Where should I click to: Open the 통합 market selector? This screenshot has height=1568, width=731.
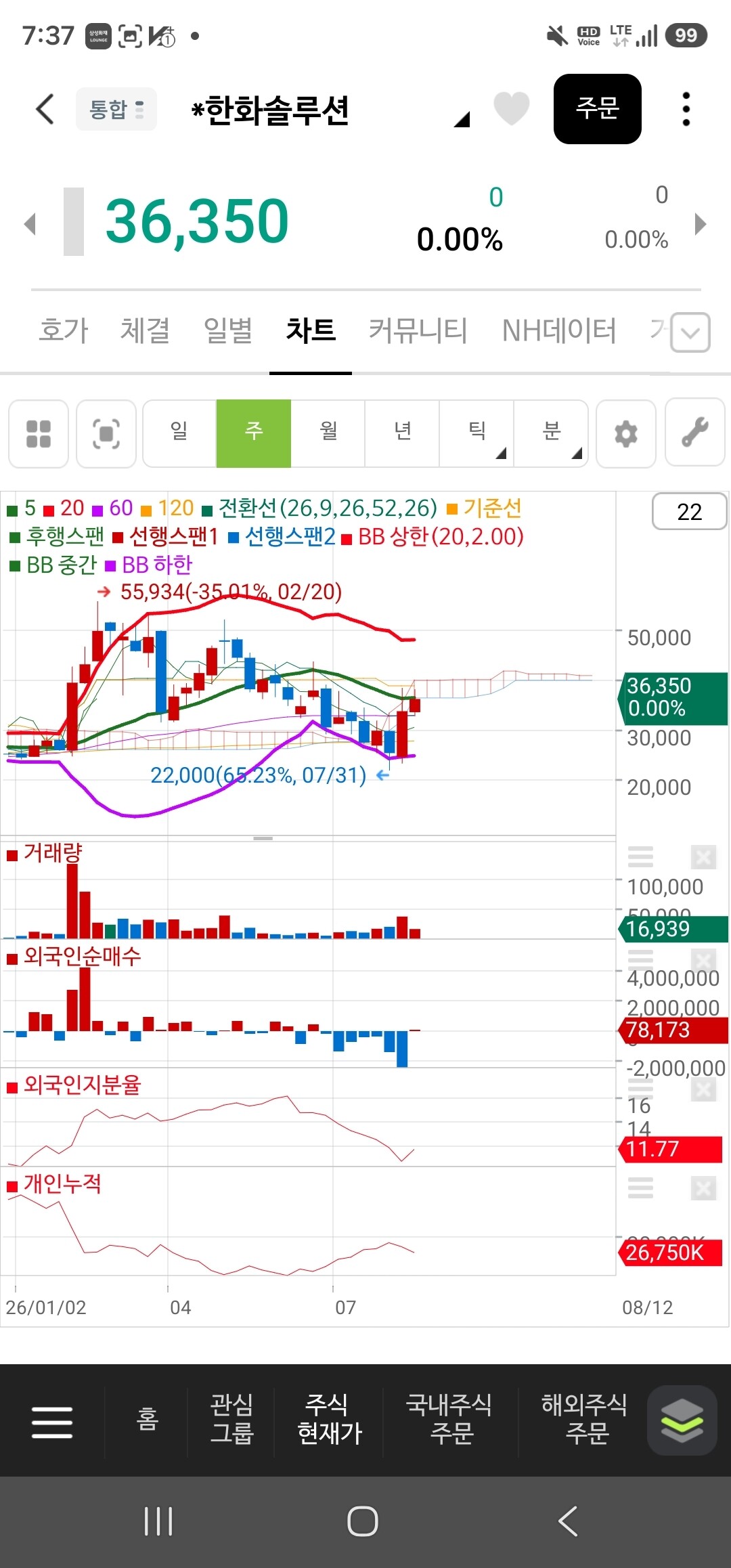coord(116,109)
